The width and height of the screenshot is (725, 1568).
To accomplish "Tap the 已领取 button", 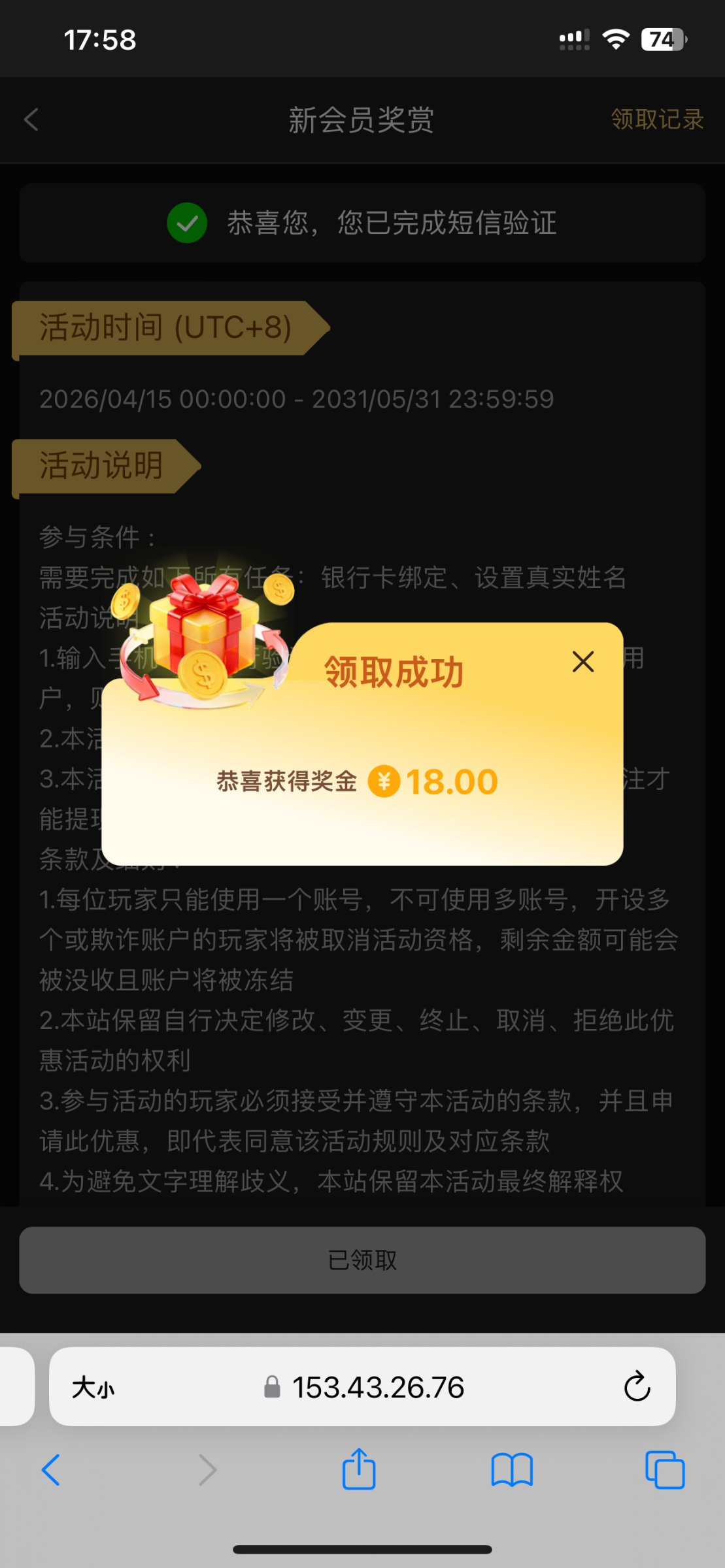I will pyautogui.click(x=362, y=1260).
